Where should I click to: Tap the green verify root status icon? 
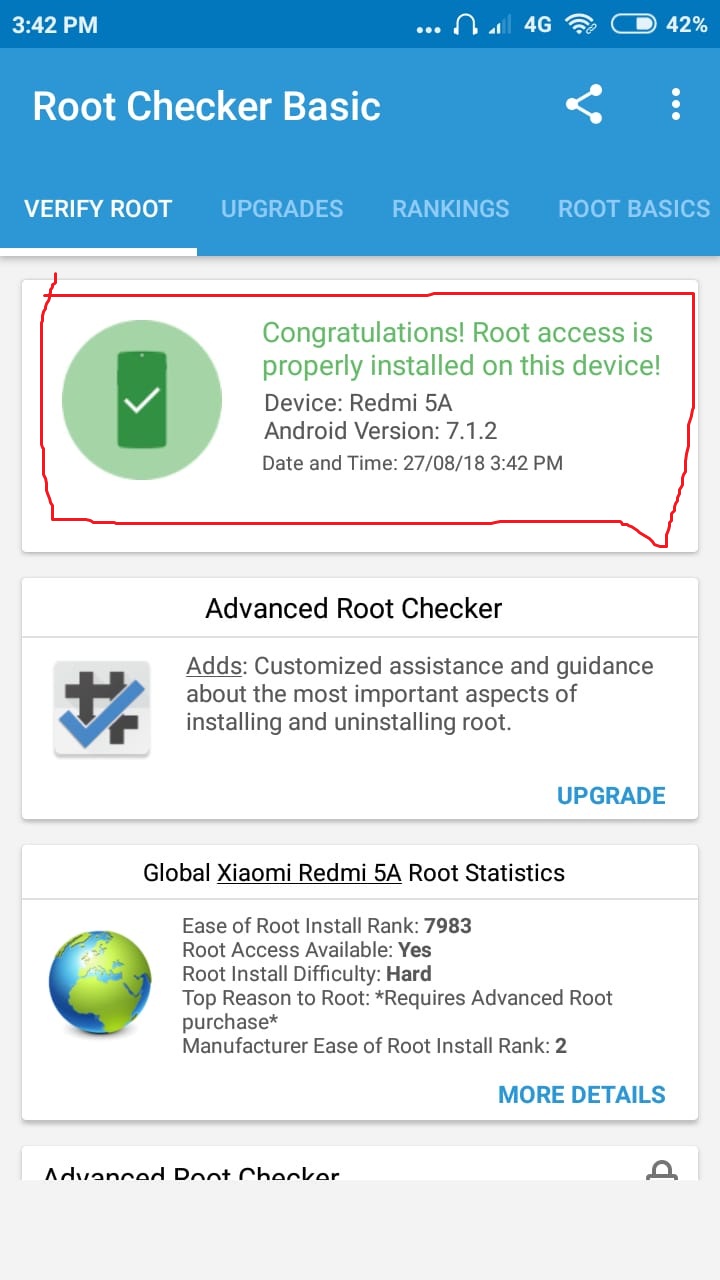pos(142,400)
